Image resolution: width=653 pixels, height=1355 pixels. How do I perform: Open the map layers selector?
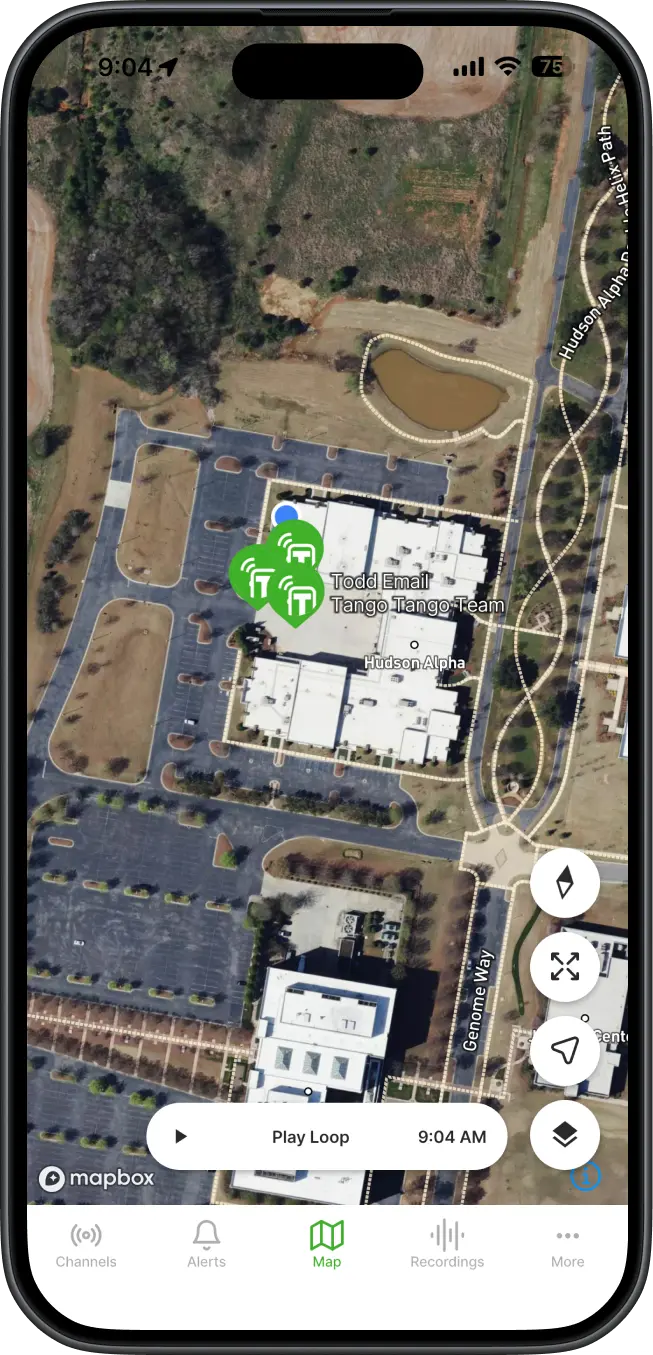[x=565, y=1134]
